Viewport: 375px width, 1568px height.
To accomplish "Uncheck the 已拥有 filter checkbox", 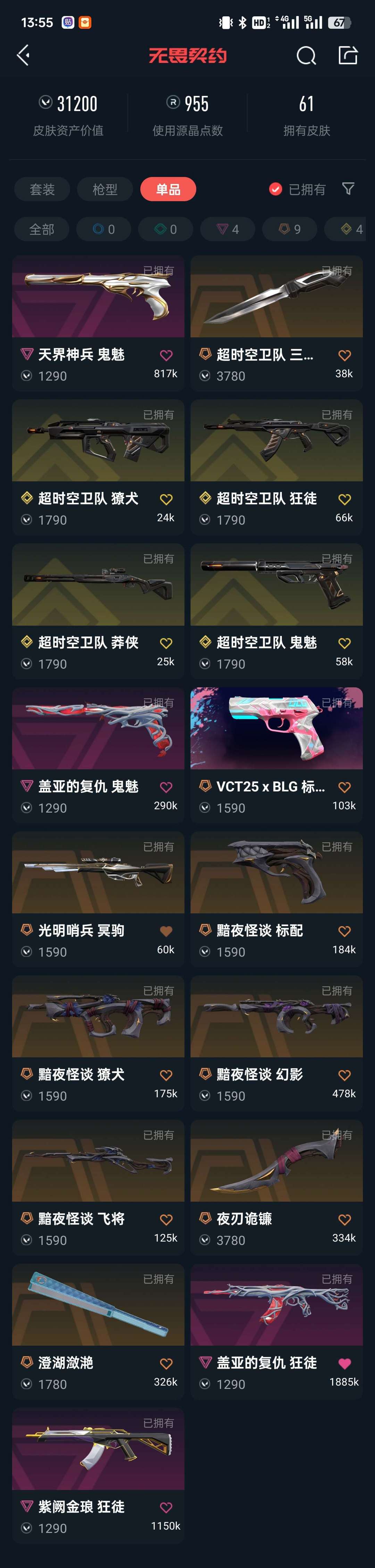I will click(276, 189).
